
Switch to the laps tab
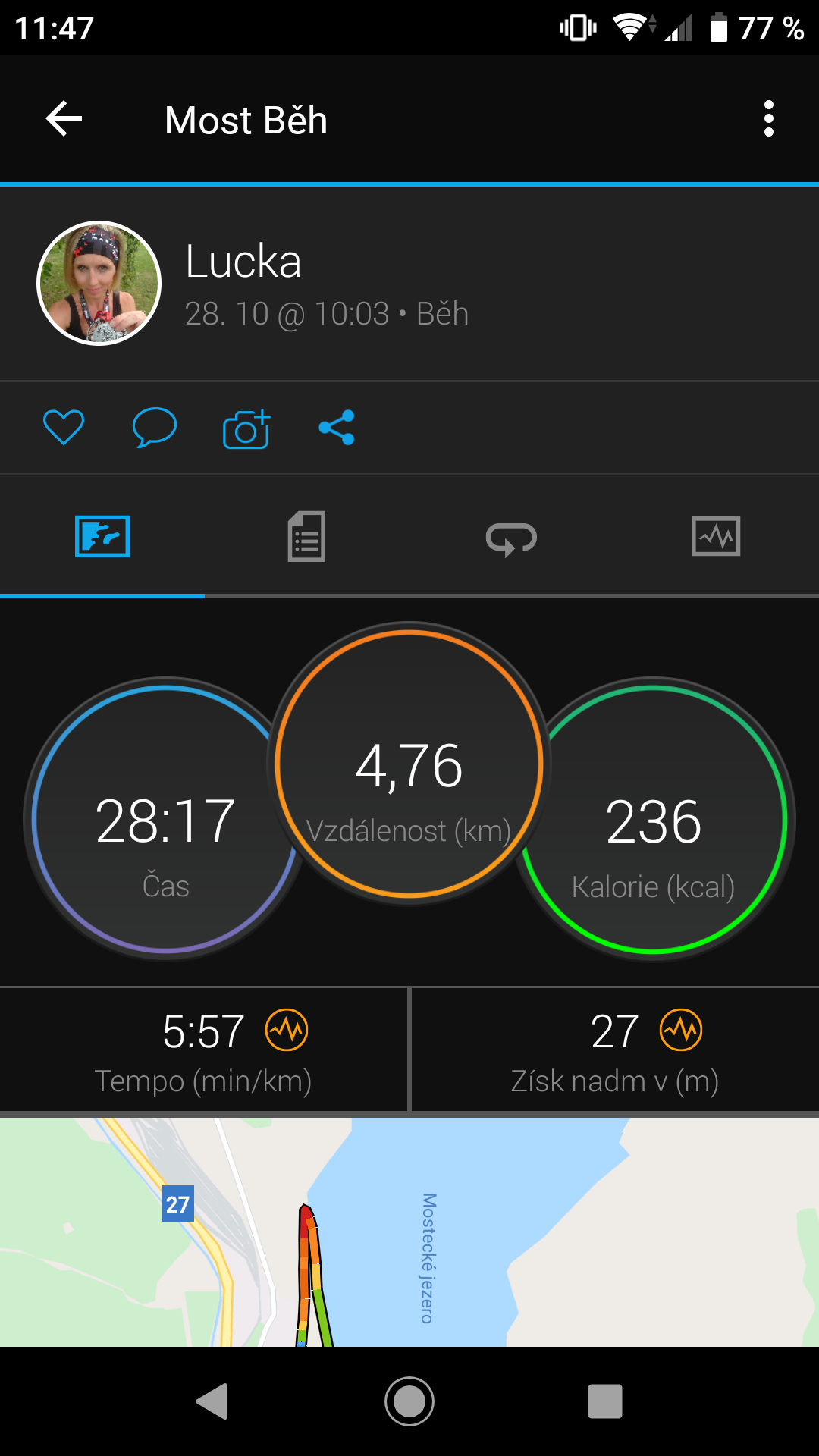tap(511, 538)
